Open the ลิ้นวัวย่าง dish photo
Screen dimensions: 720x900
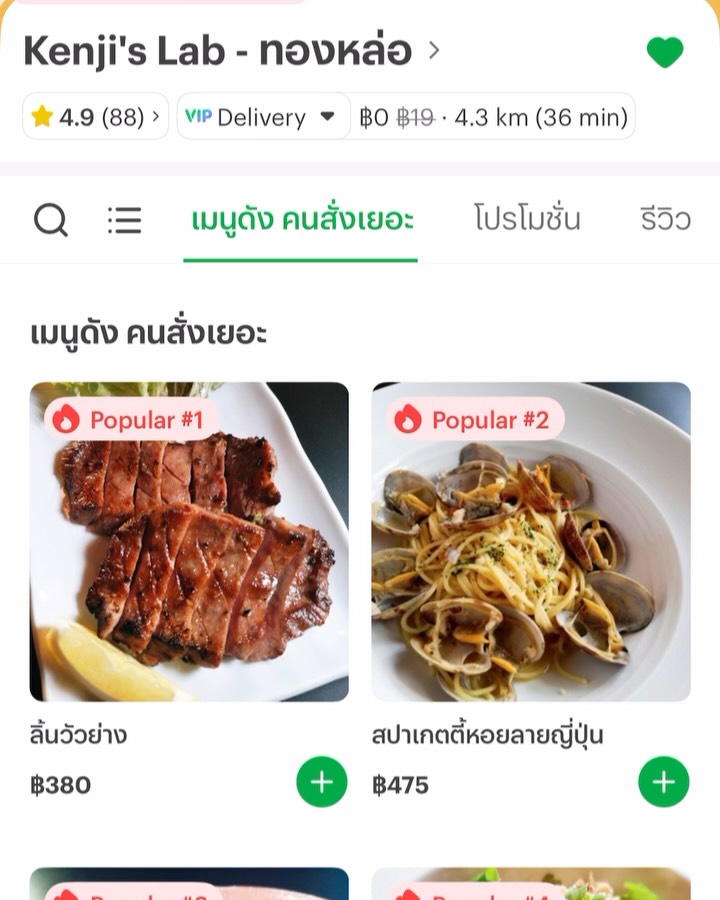point(190,540)
